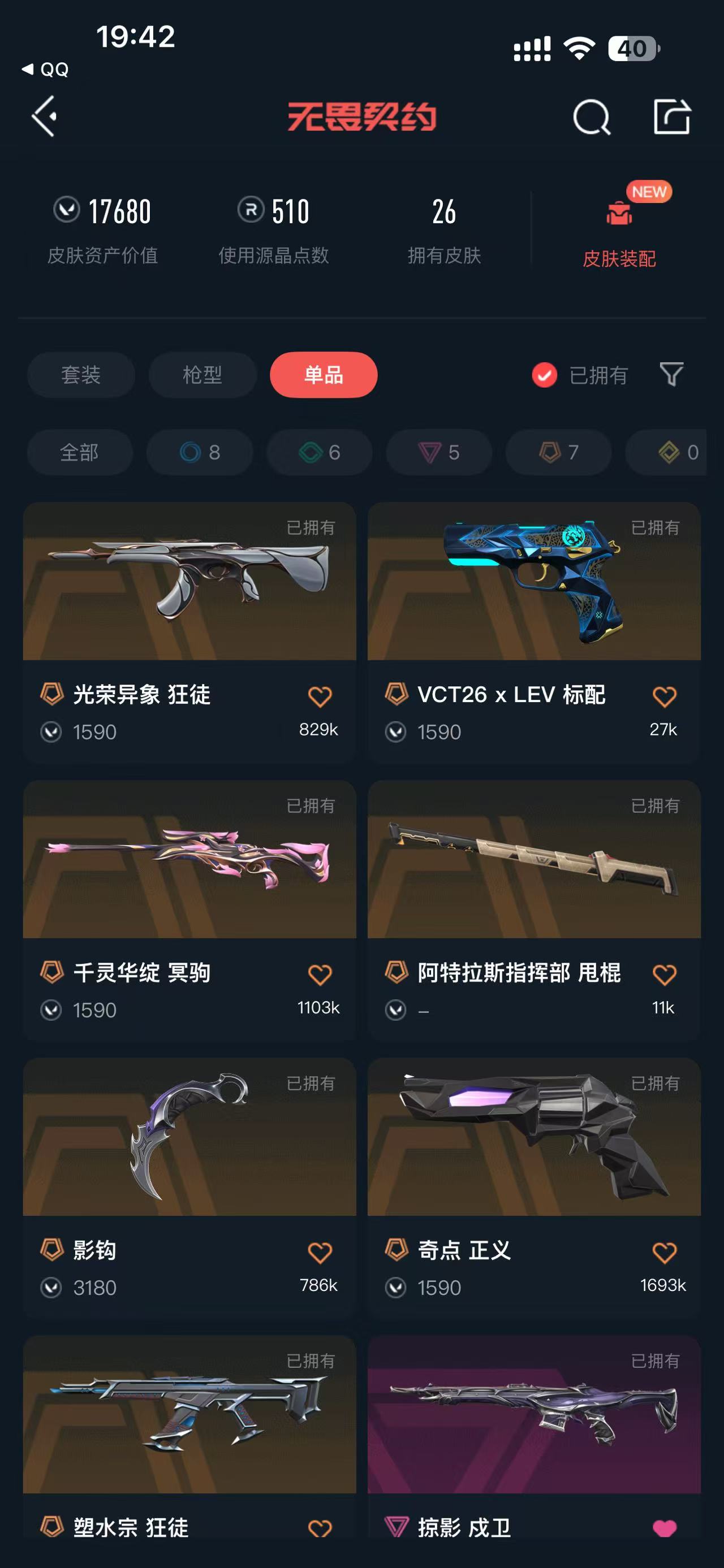Go back using the top-left arrow
The image size is (724, 1568).
tap(45, 116)
